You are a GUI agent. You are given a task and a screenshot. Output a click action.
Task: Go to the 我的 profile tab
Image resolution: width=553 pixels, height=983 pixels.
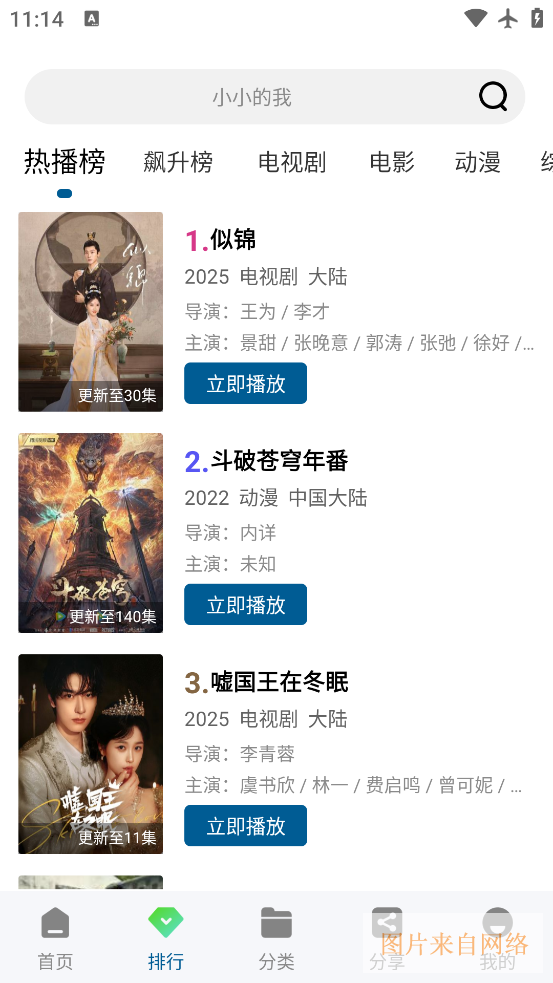pyautogui.click(x=497, y=938)
